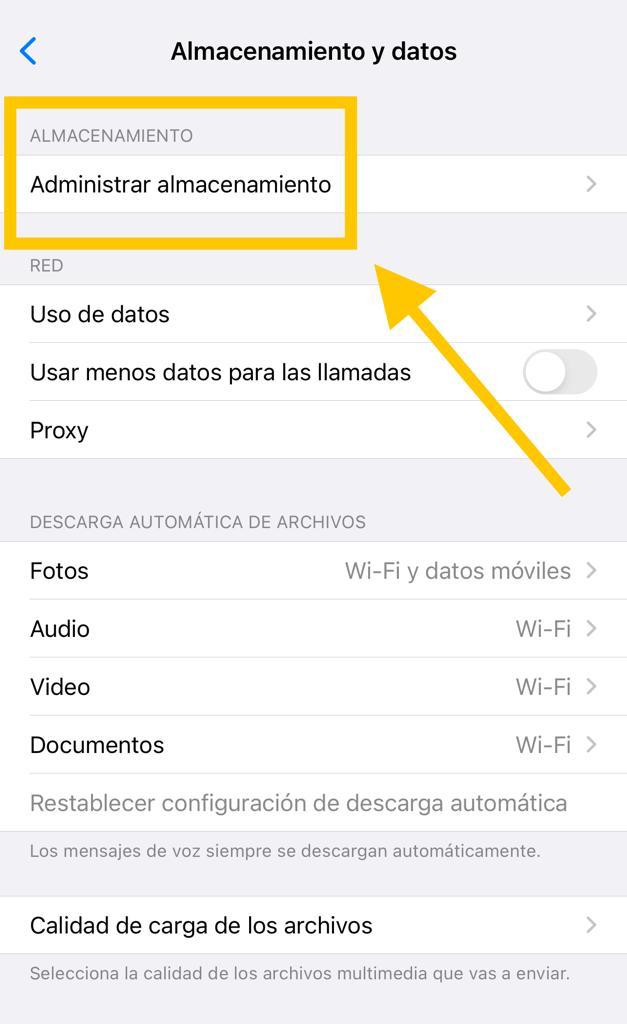Open Audio auto-download options

point(313,629)
